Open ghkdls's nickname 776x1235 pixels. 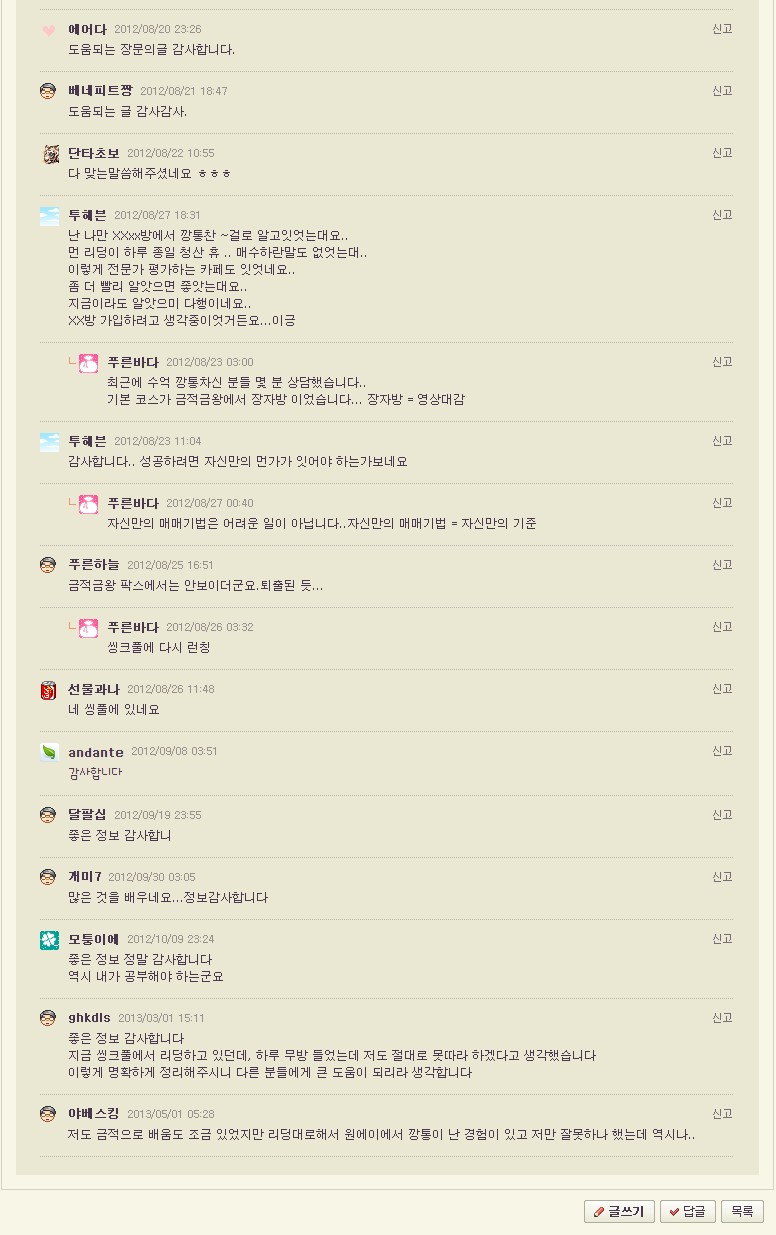pyautogui.click(x=89, y=1018)
